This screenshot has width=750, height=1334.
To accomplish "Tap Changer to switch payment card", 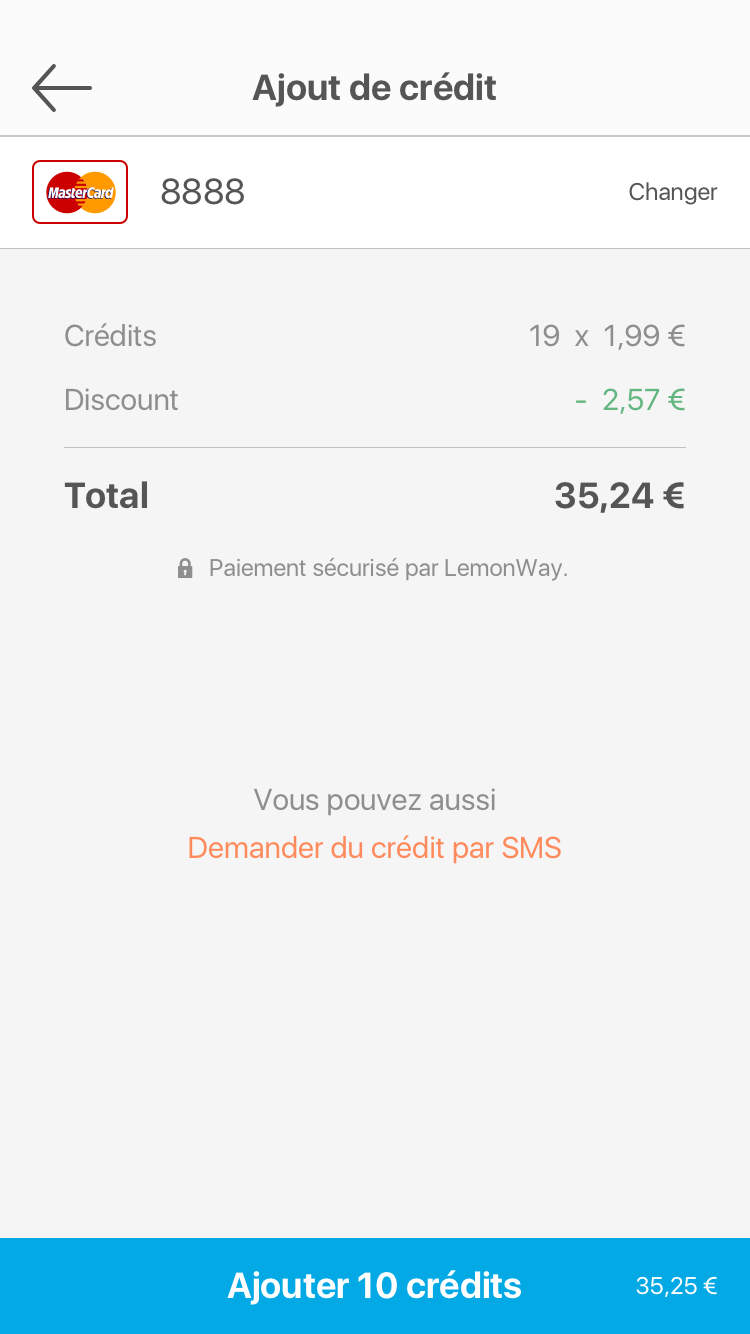I will pyautogui.click(x=672, y=192).
